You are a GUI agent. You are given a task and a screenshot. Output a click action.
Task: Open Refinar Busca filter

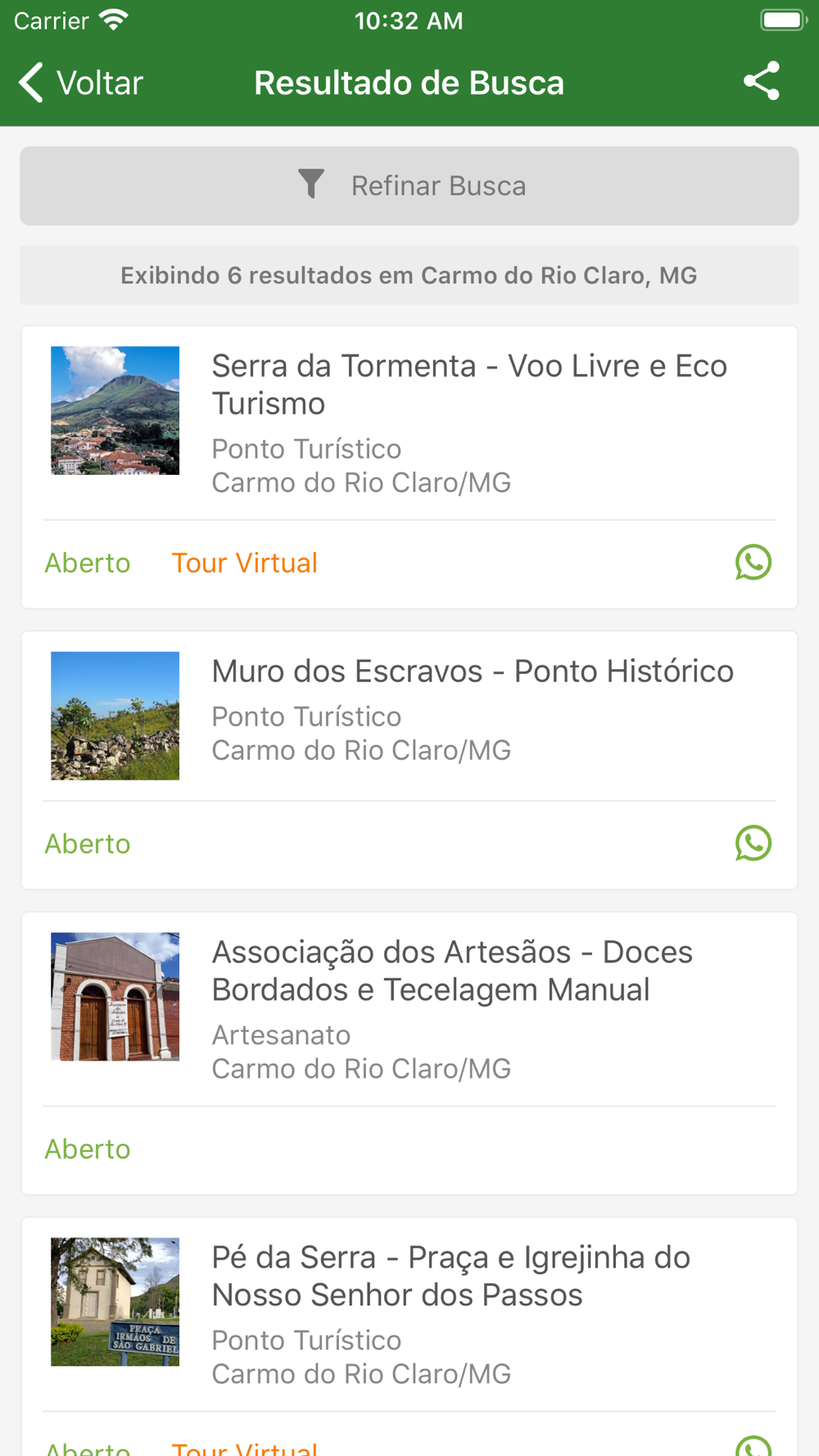(409, 186)
